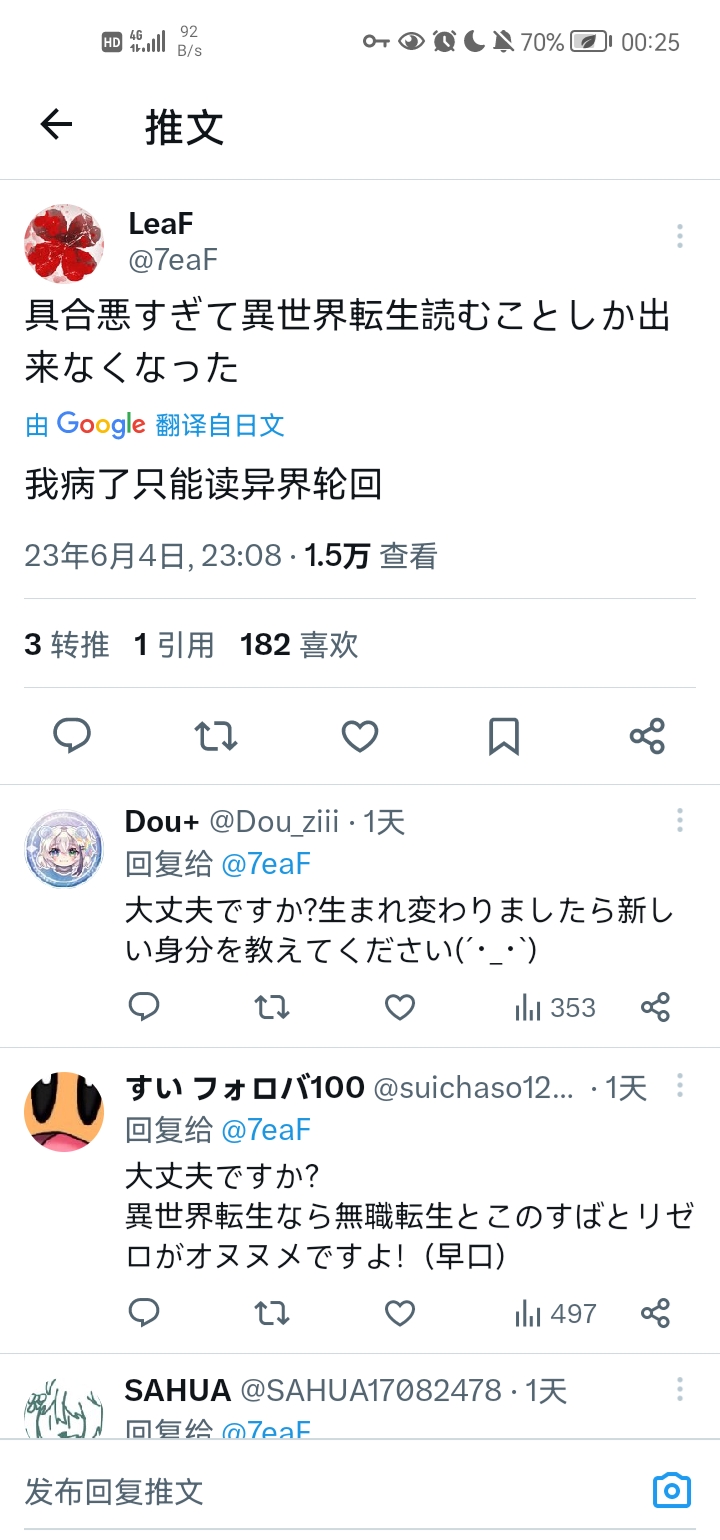Screen dimensions: 720x1540
Task: Type in the 发布回复推文 reply field
Action: (300, 1492)
